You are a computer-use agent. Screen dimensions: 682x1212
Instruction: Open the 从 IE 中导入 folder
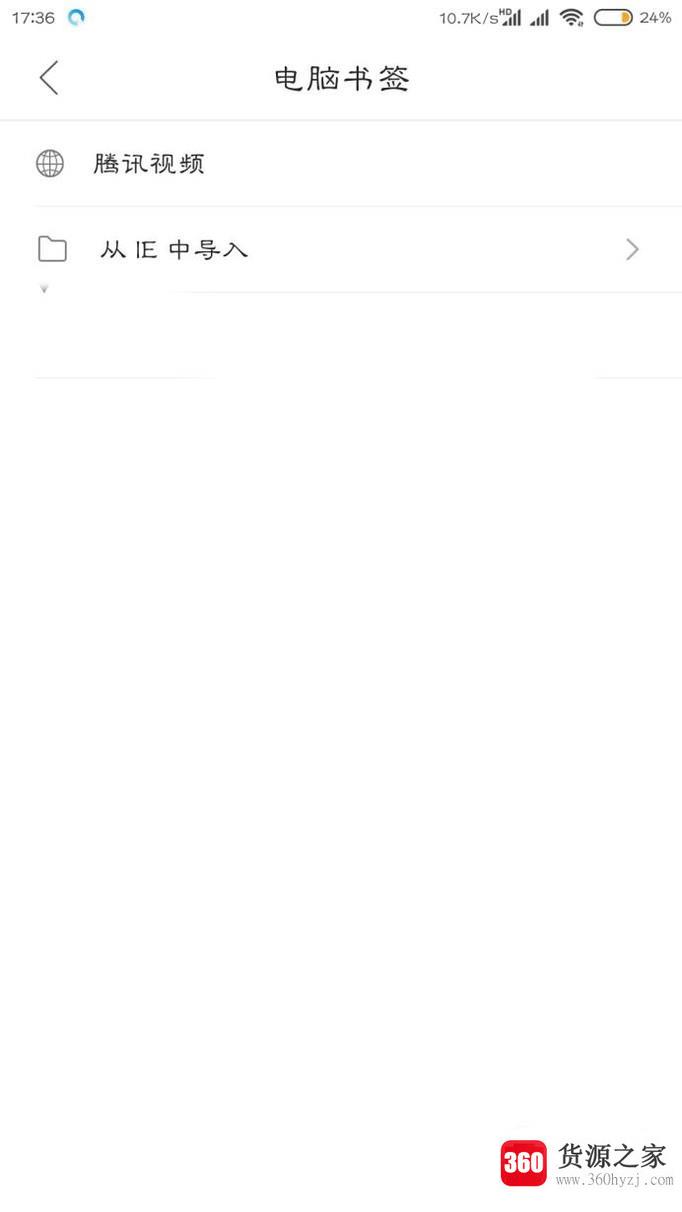(x=174, y=250)
